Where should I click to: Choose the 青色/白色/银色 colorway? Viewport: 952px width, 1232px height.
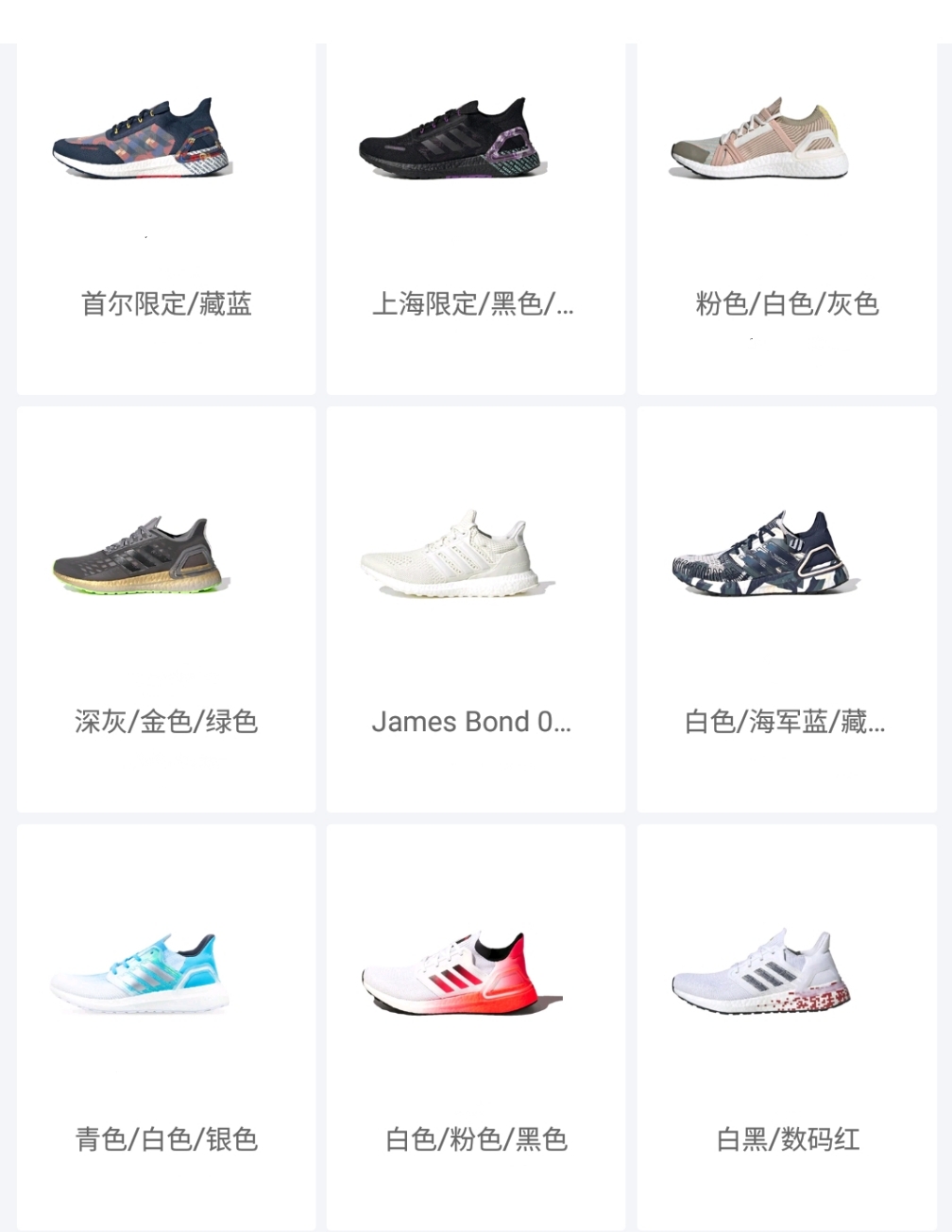pyautogui.click(x=166, y=1027)
